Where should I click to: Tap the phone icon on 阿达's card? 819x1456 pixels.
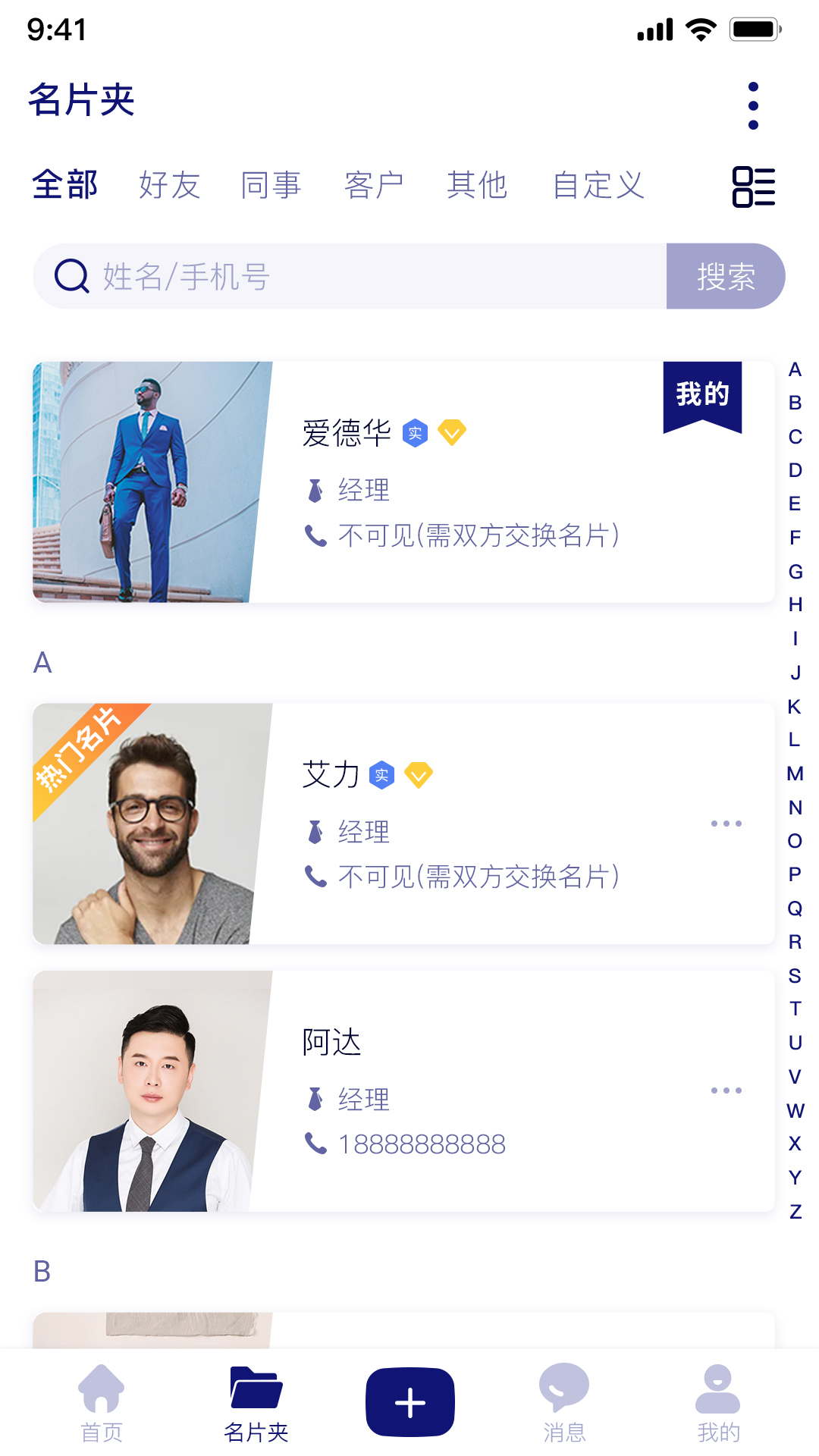315,1145
